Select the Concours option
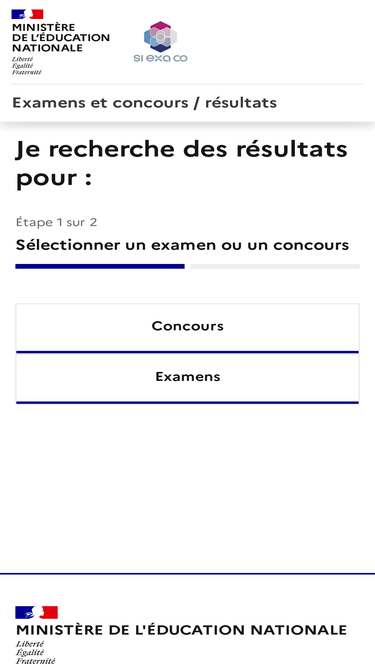The height and width of the screenshot is (667, 375). [x=188, y=328]
